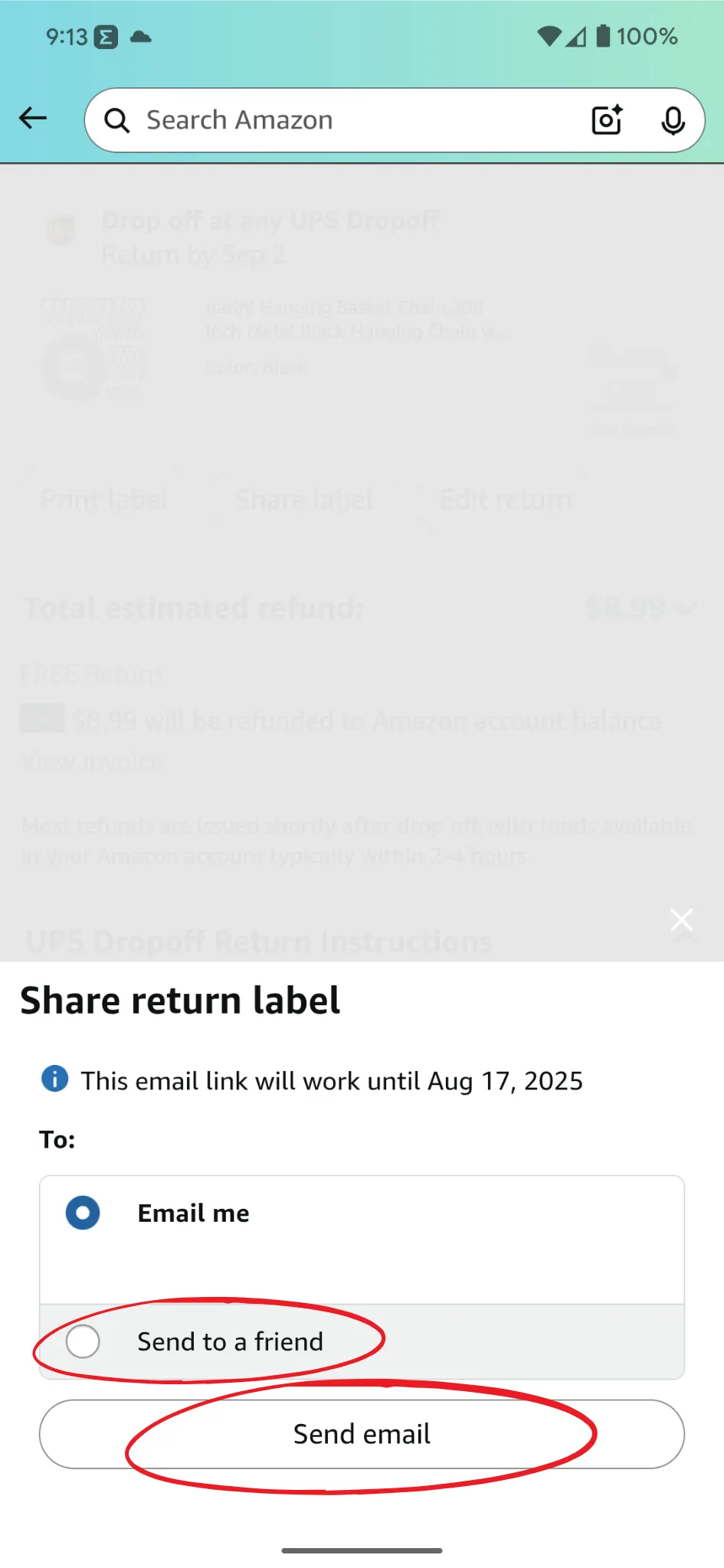This screenshot has height=1568, width=724.
Task: Go back using the top arrow
Action: [33, 119]
